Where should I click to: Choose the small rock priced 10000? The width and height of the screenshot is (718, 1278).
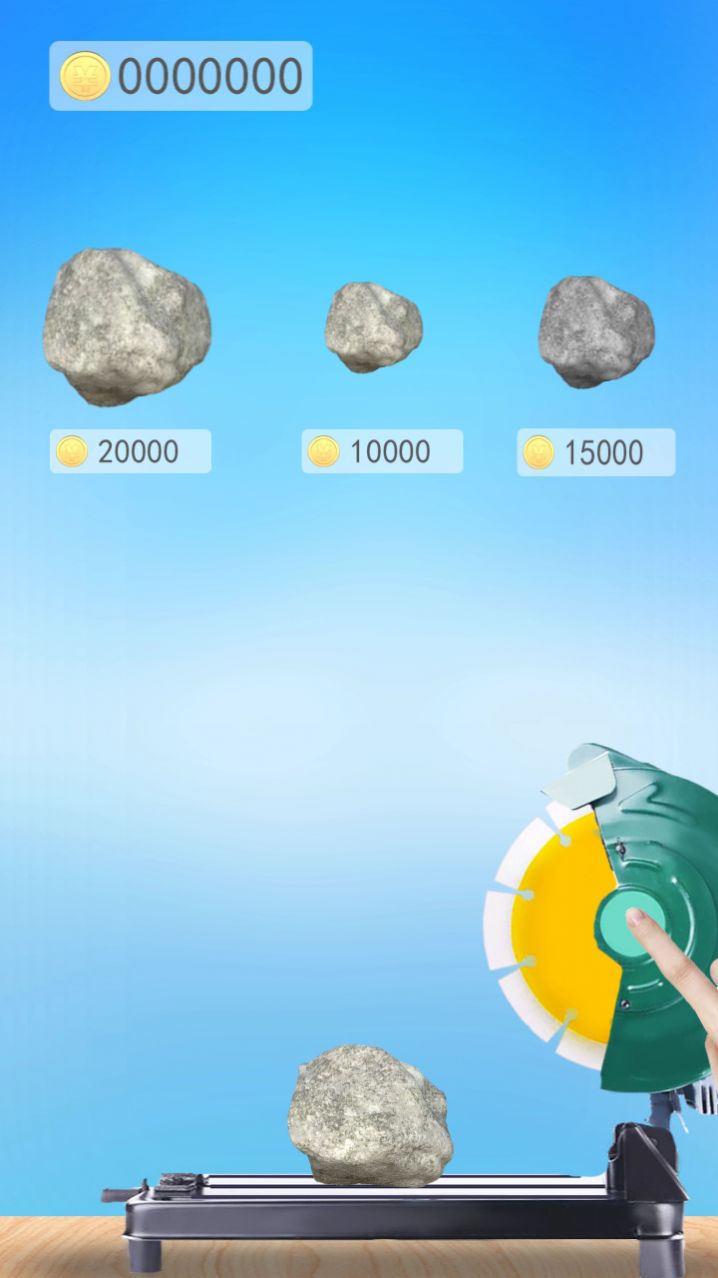coord(373,326)
